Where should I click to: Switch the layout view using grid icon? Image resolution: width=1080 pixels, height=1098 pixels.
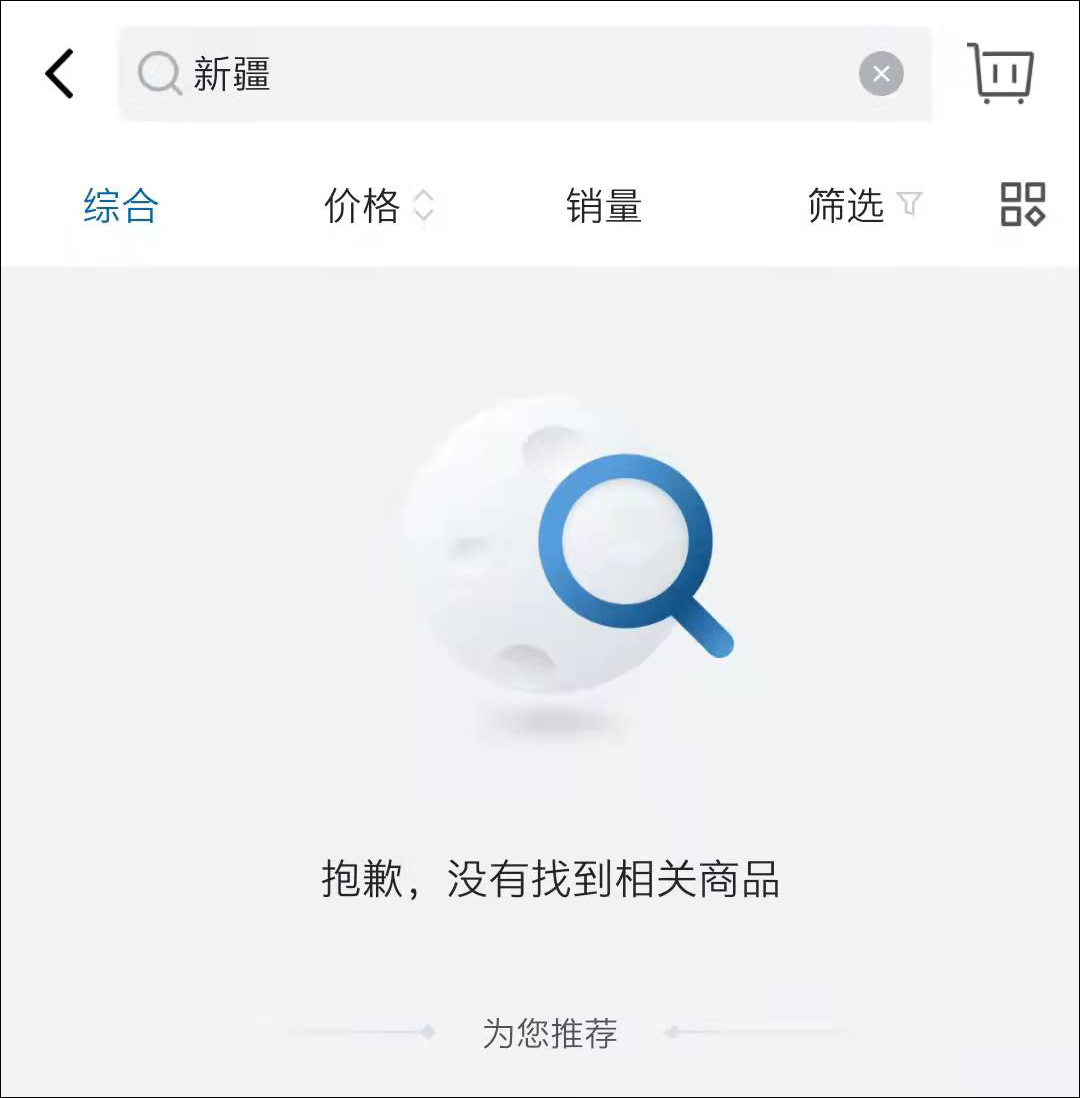click(1022, 204)
